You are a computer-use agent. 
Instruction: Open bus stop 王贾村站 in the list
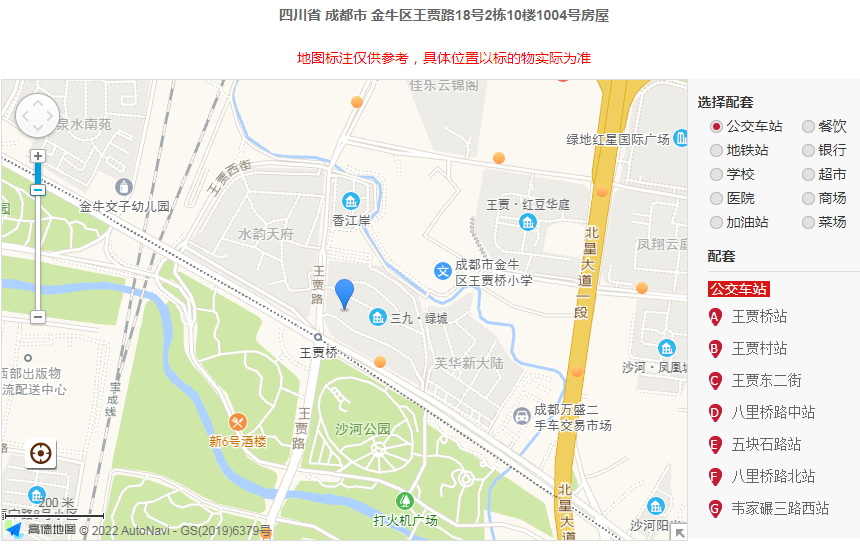(x=759, y=349)
